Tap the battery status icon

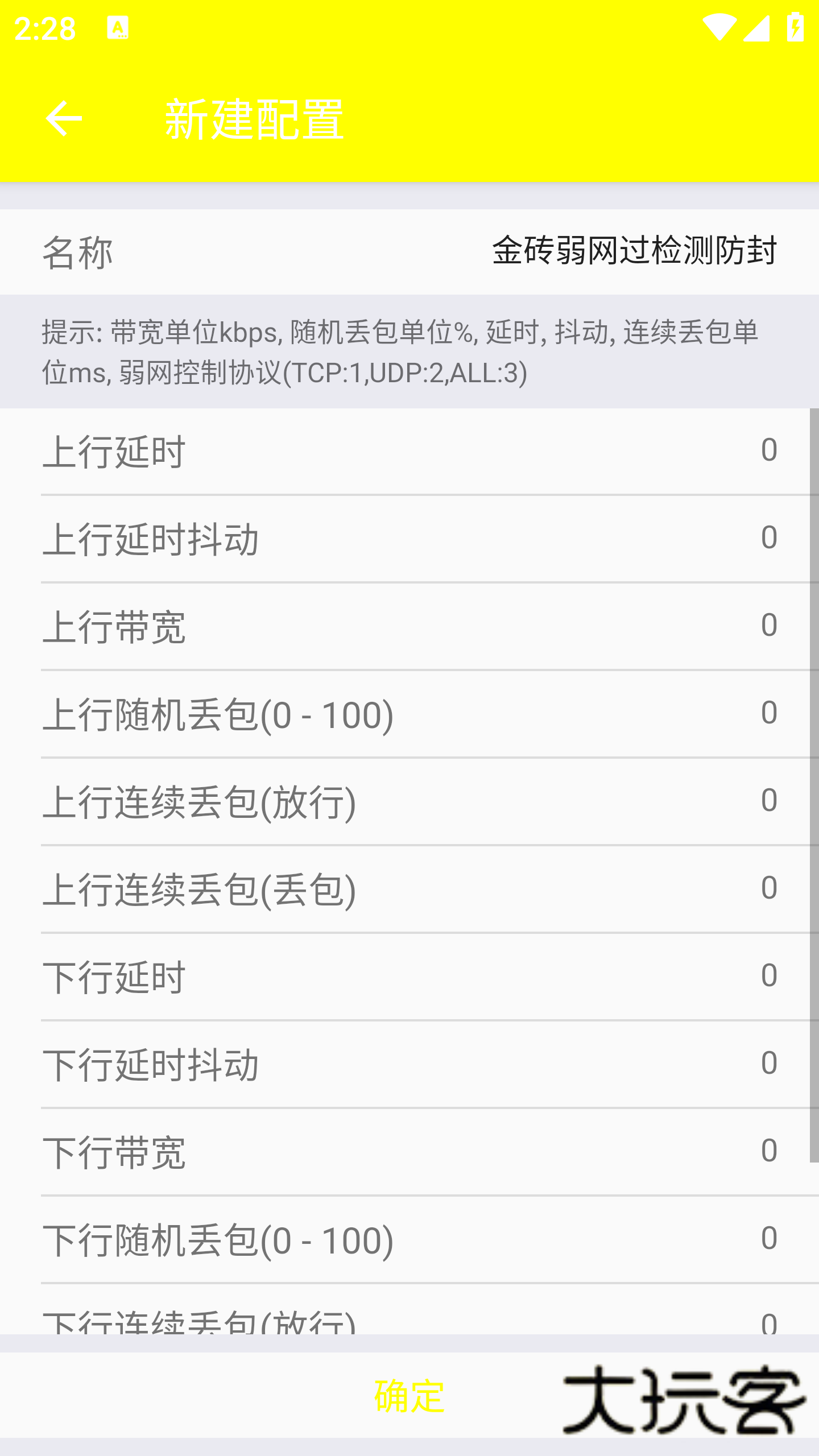(x=795, y=28)
